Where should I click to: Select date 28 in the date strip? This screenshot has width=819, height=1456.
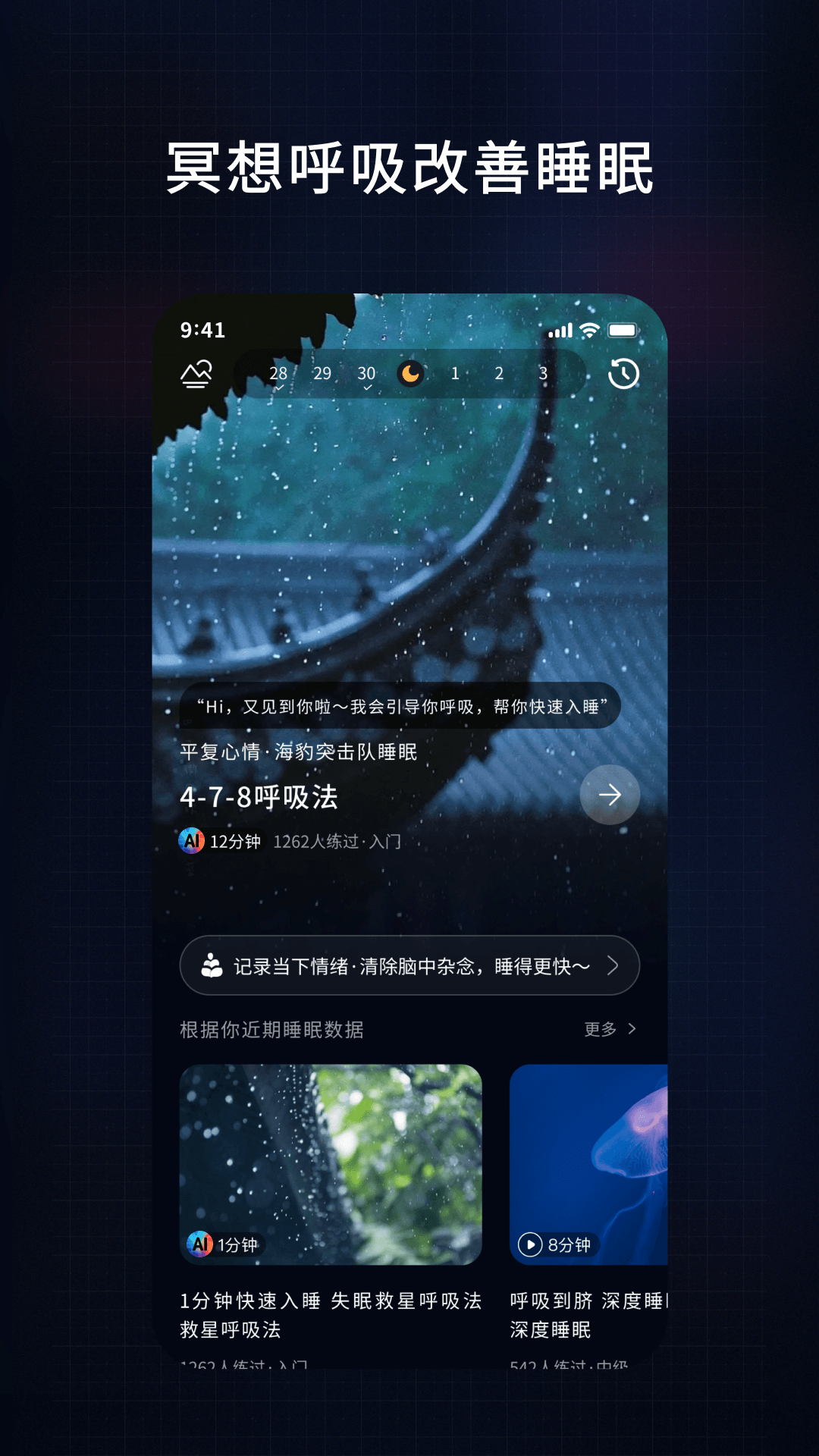278,374
